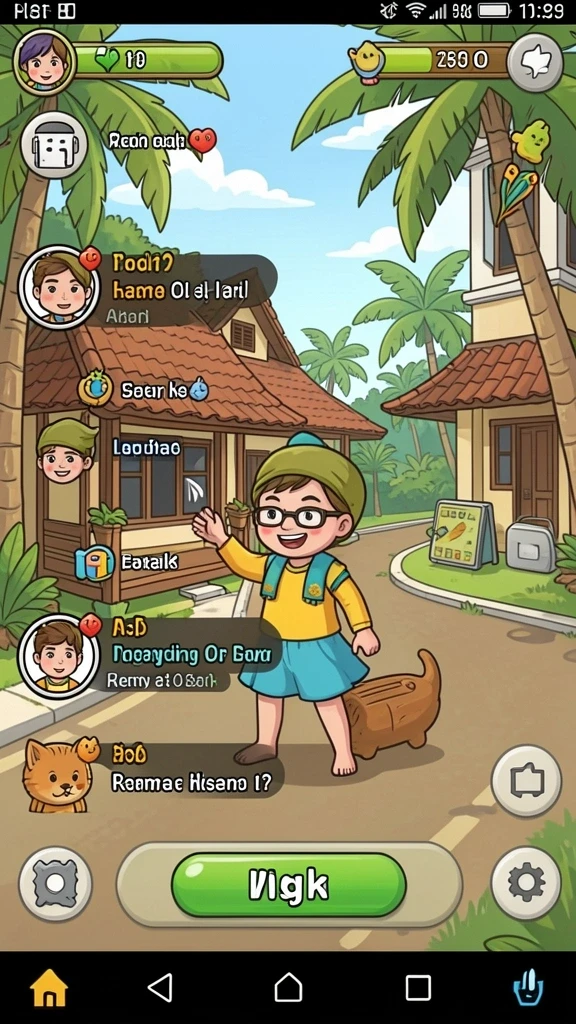Tap the yellow home icon in bottom bar
576x1024 pixels.
coord(49,987)
